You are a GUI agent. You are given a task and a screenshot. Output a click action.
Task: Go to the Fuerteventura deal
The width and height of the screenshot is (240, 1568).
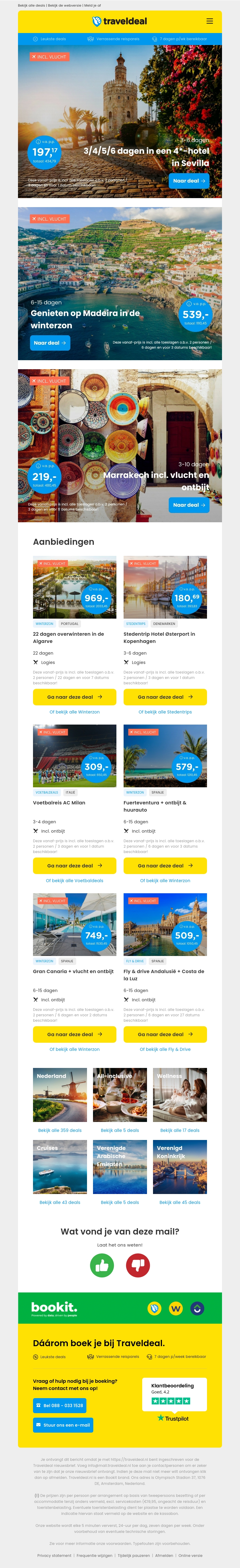(165, 865)
